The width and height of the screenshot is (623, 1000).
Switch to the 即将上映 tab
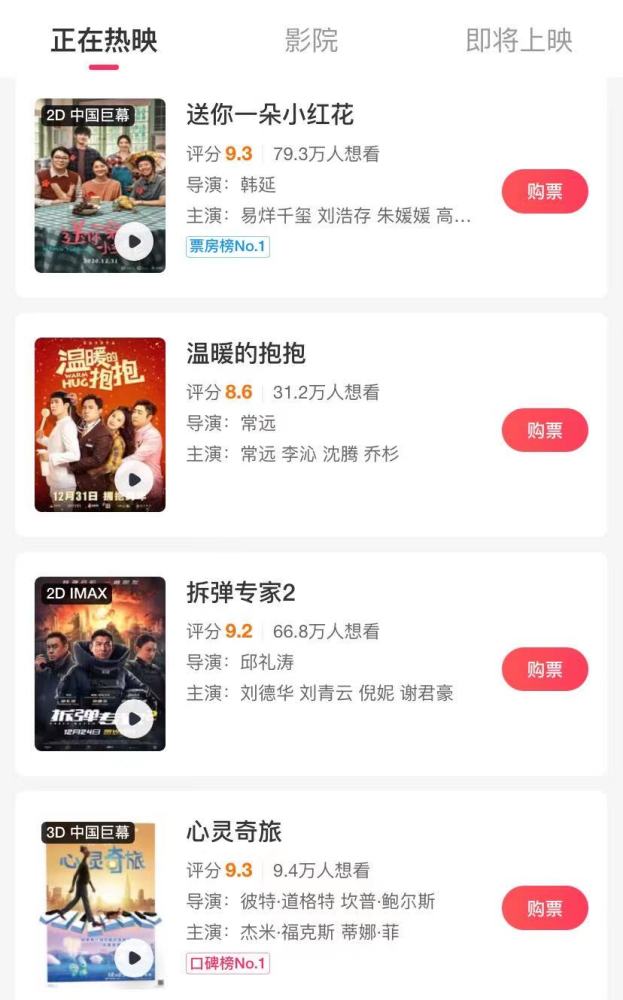tap(519, 41)
